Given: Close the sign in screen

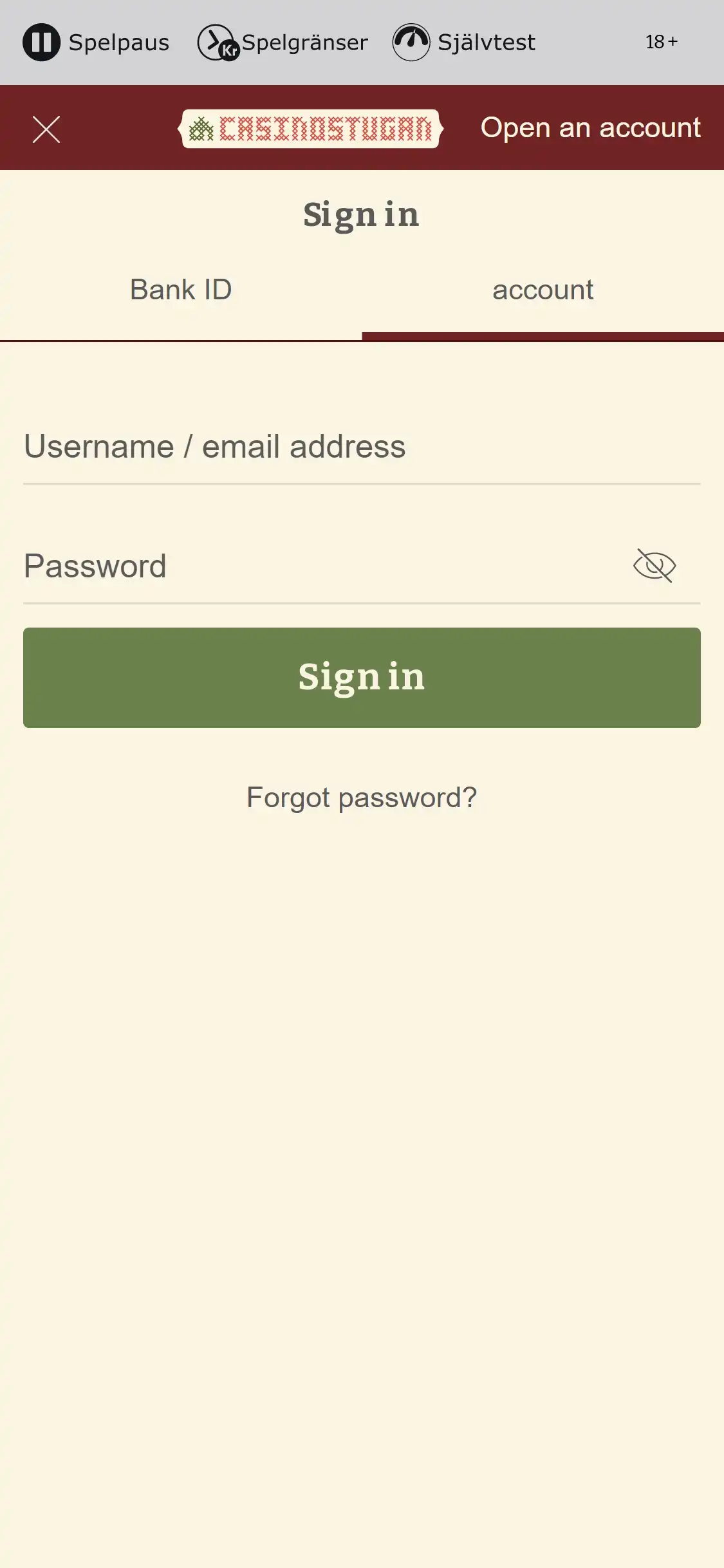Looking at the screenshot, I should (x=46, y=129).
